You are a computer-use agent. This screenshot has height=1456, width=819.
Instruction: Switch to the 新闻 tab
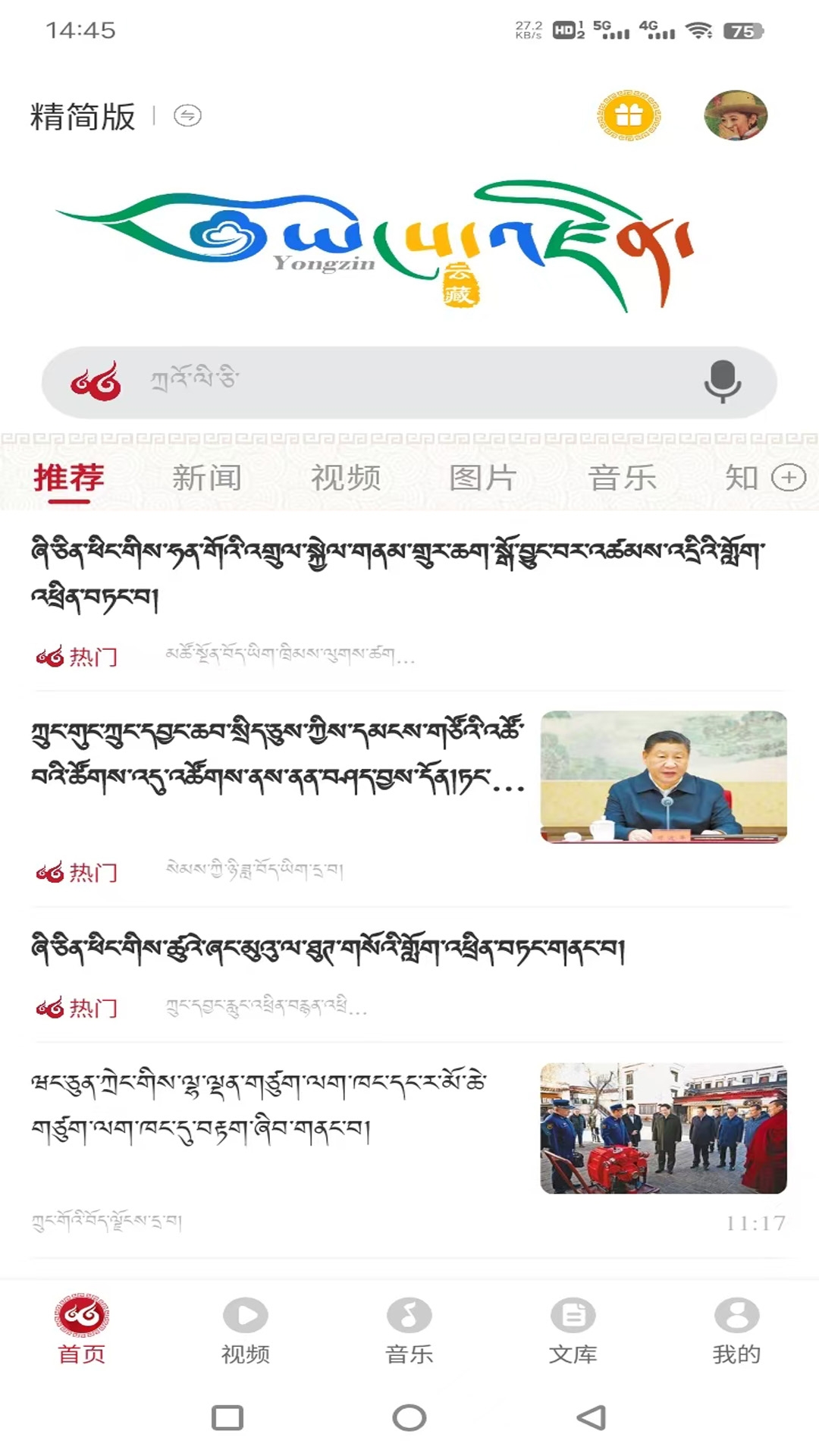pos(206,478)
